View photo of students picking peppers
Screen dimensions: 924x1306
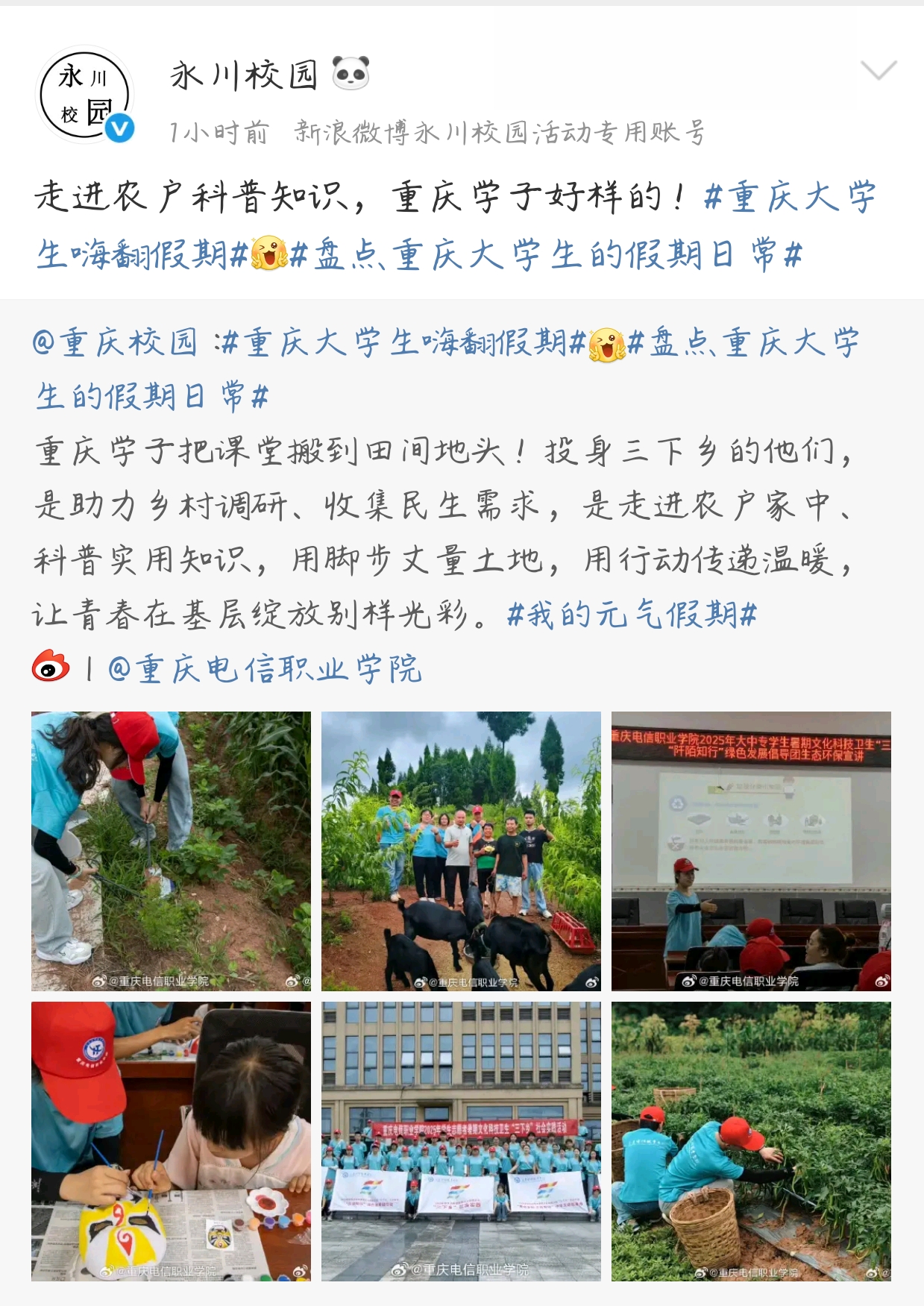(x=751, y=1141)
